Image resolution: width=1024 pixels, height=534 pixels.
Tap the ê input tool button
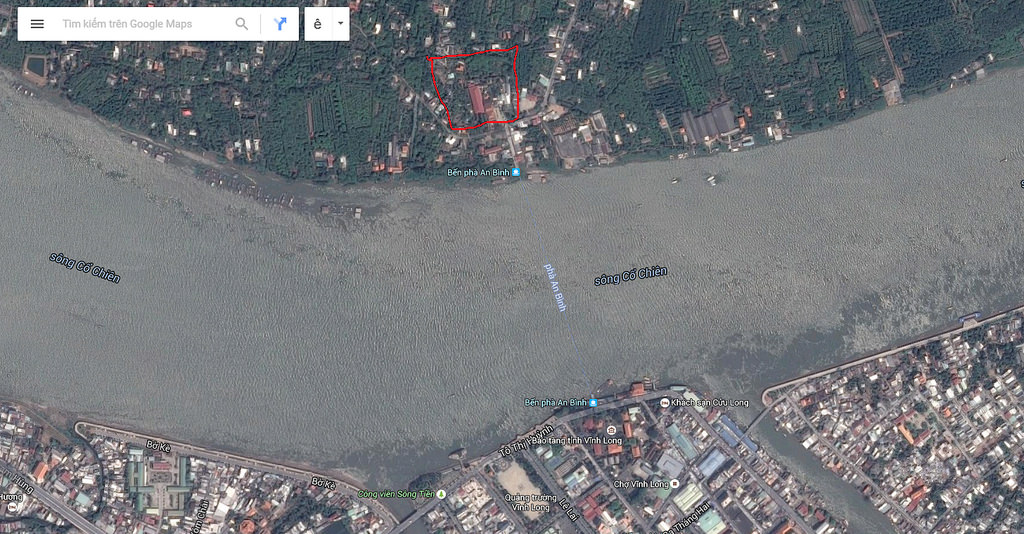318,24
